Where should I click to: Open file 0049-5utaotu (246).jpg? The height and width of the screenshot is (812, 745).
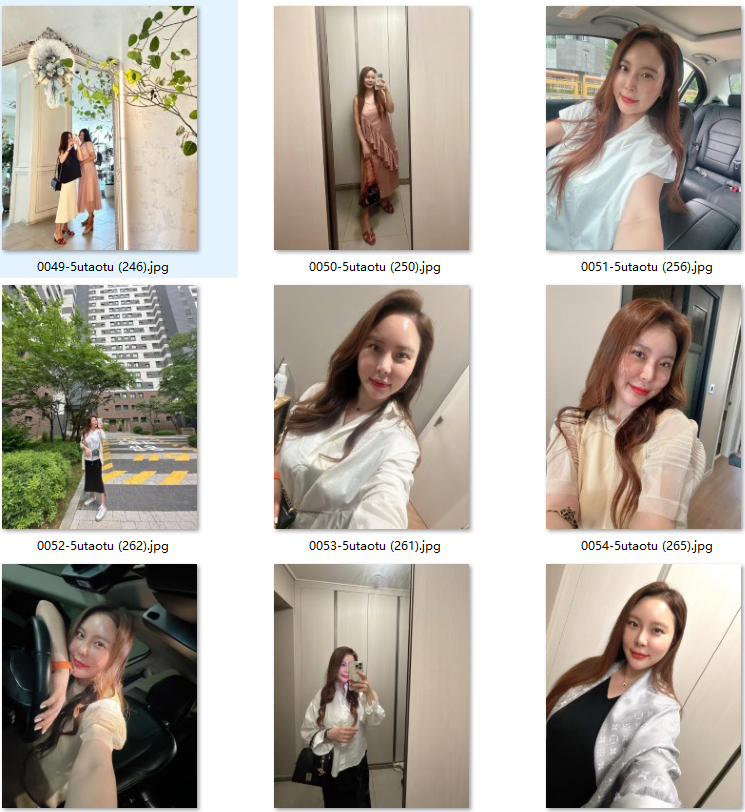100,128
